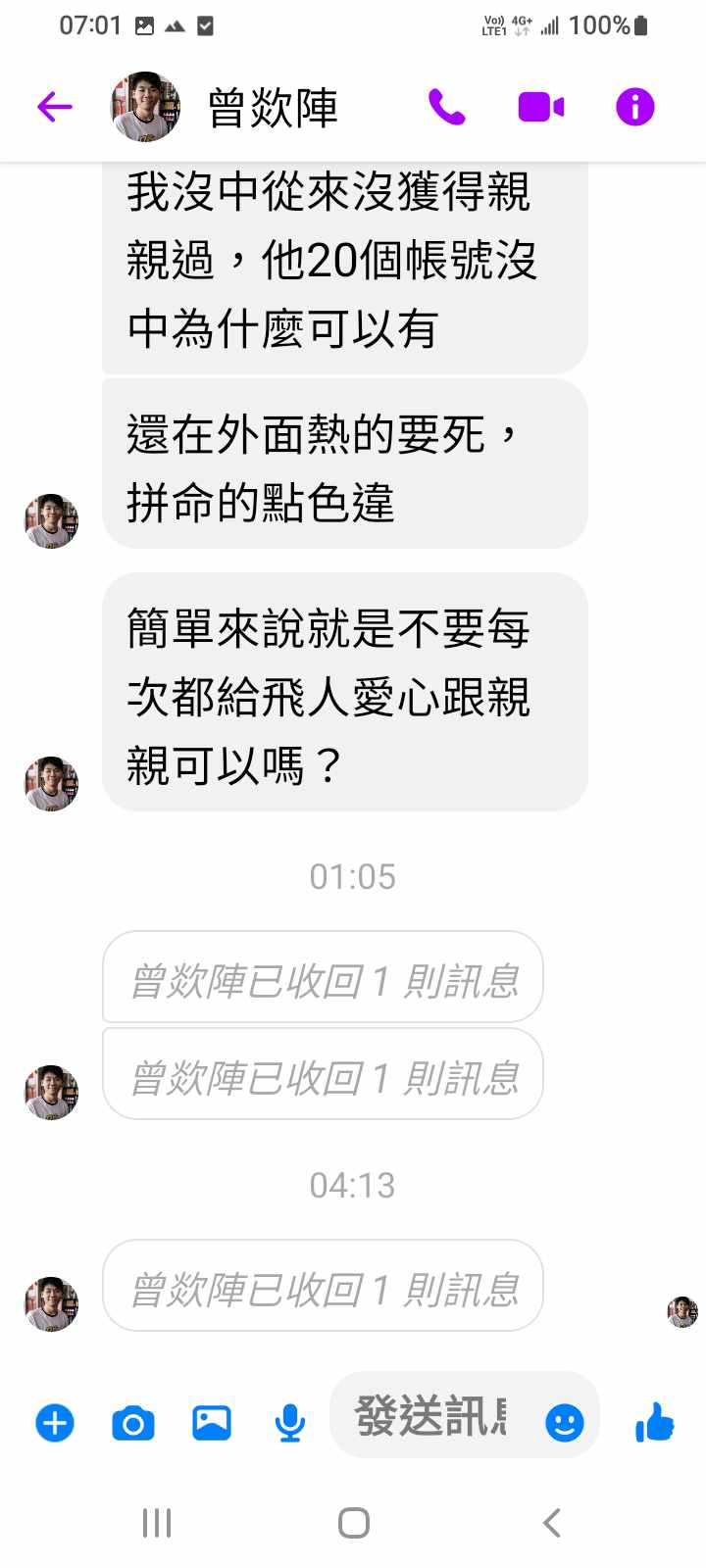Viewport: 706px width, 1568px height.
Task: Start a video call with 曾欻陣
Action: pyautogui.click(x=540, y=107)
